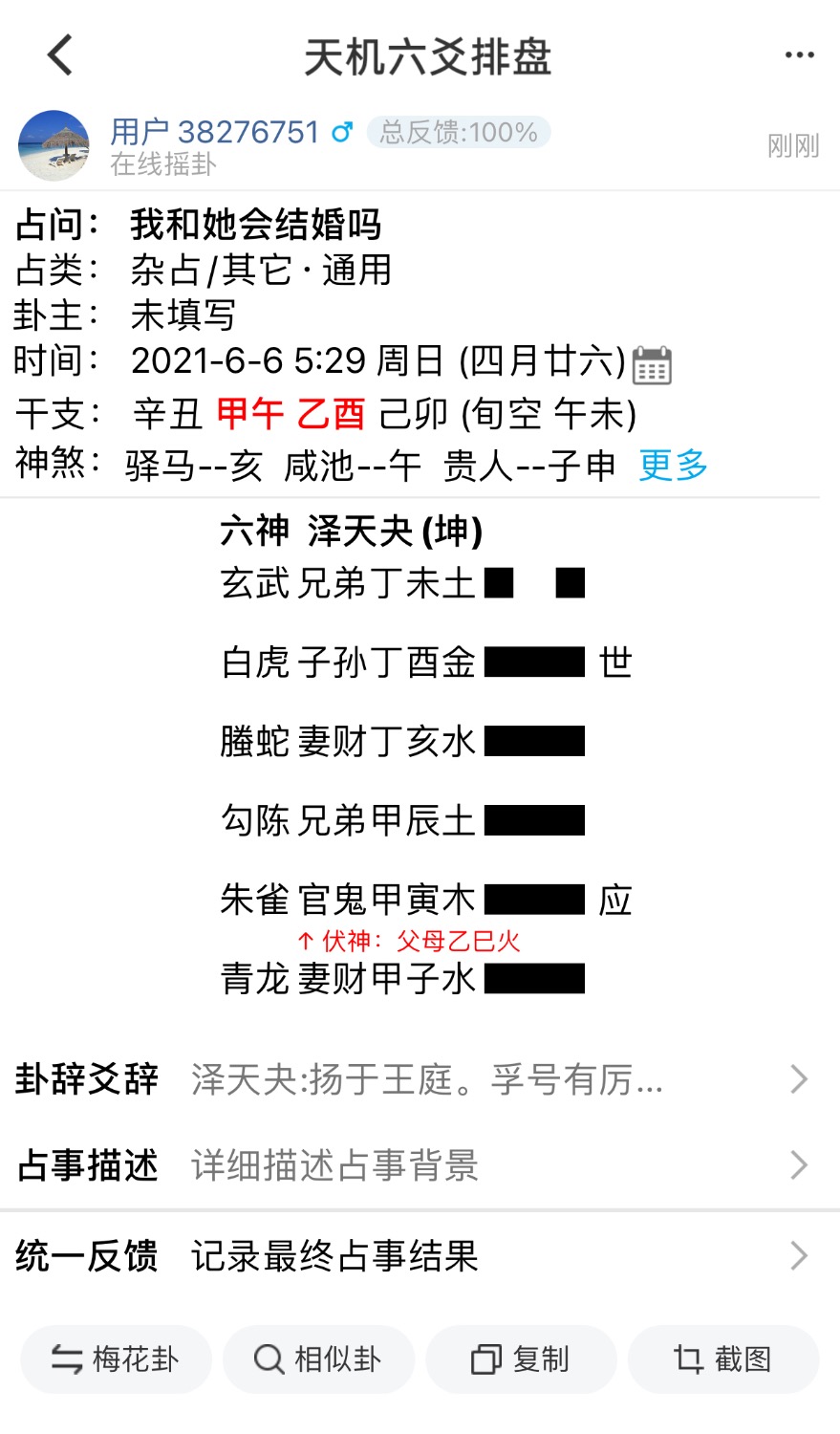Open the three-dot overflow menu

(799, 55)
